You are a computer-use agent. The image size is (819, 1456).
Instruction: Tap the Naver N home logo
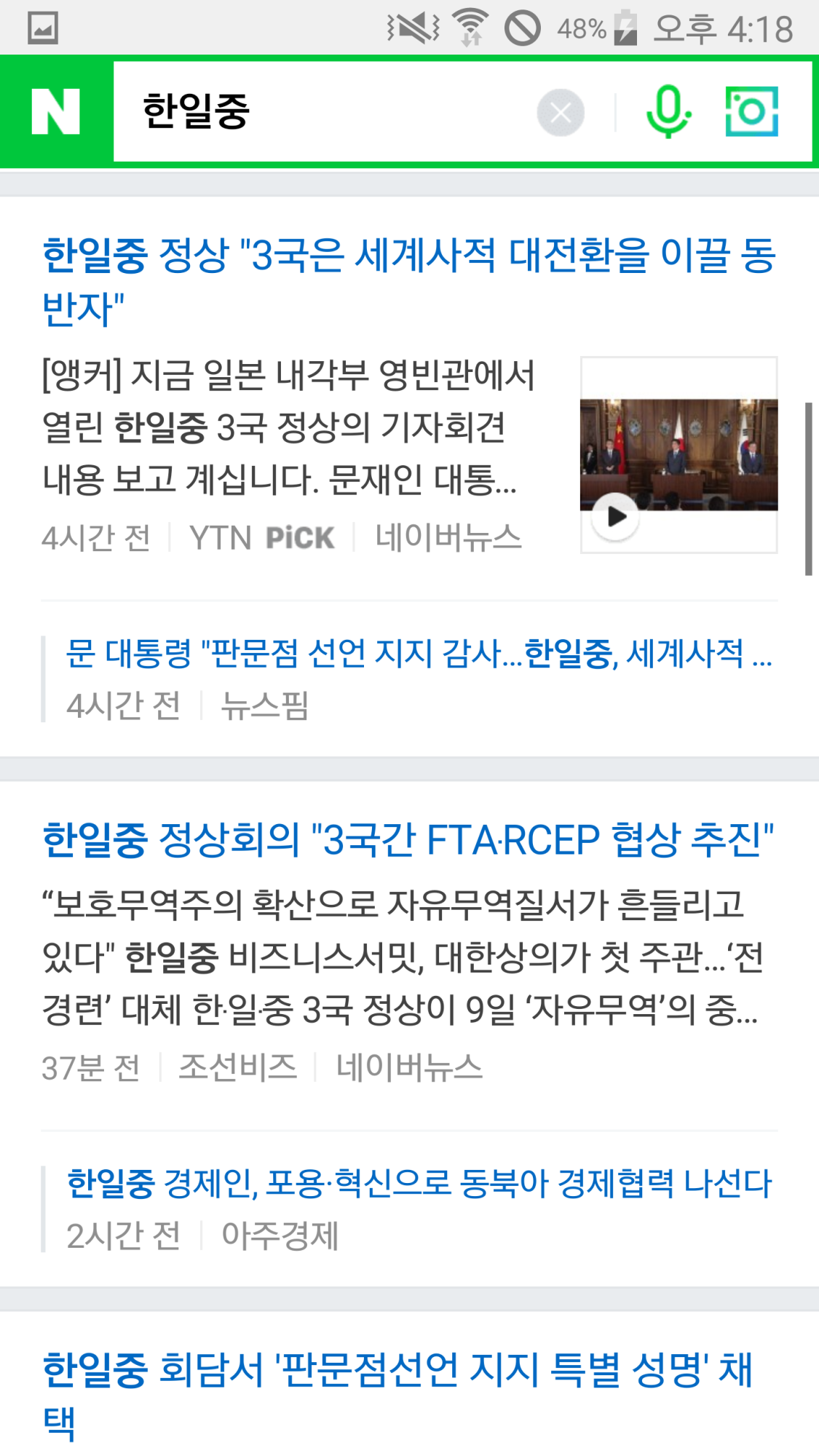(56, 111)
